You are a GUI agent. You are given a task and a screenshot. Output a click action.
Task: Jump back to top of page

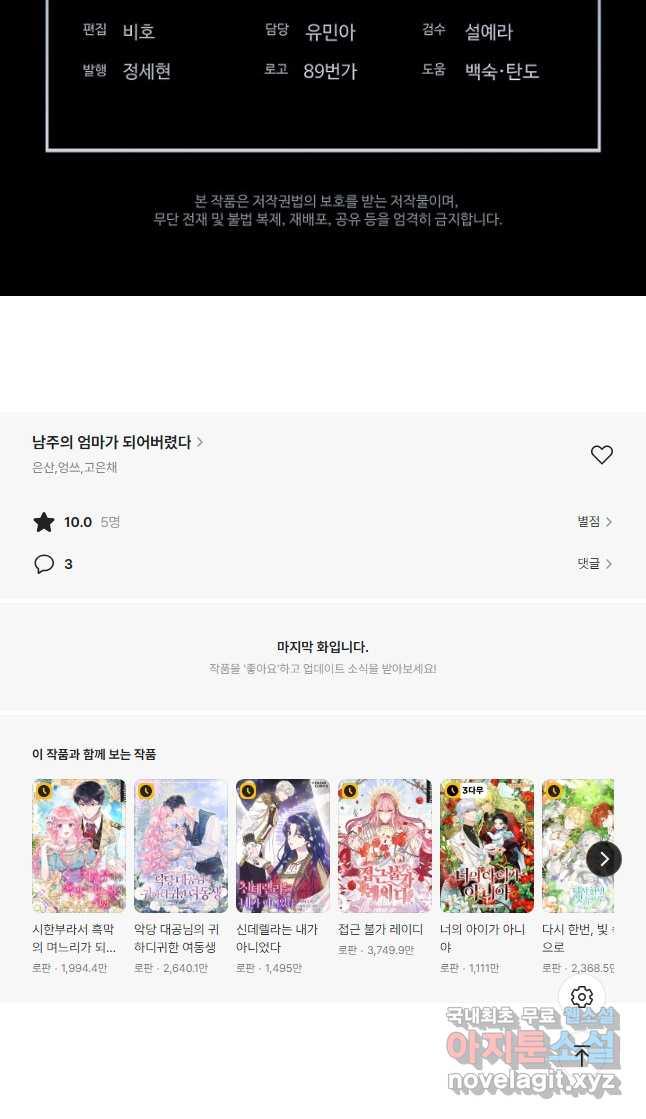(x=582, y=1055)
